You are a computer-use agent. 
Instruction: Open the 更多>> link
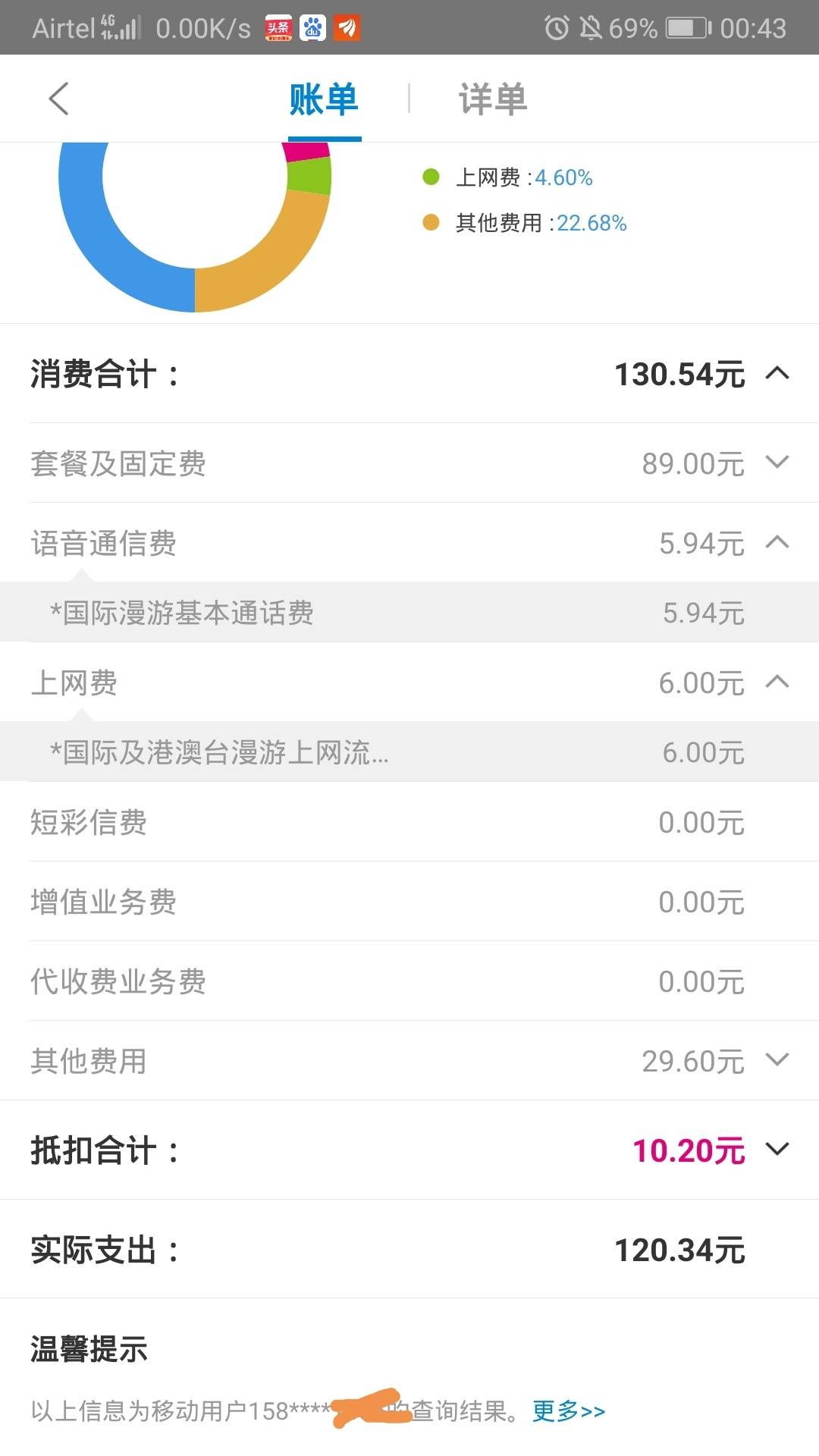(569, 1411)
